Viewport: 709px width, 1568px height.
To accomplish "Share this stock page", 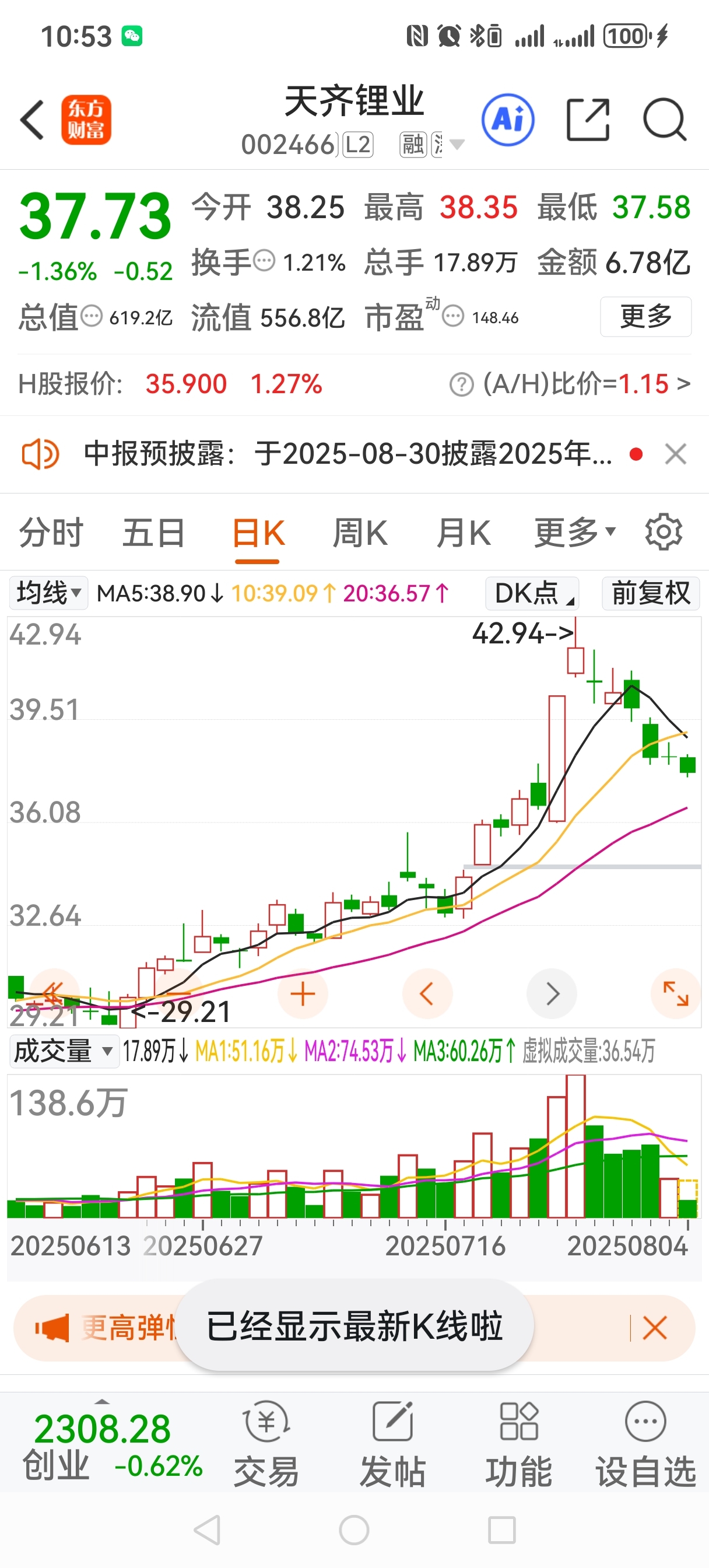I will click(588, 120).
